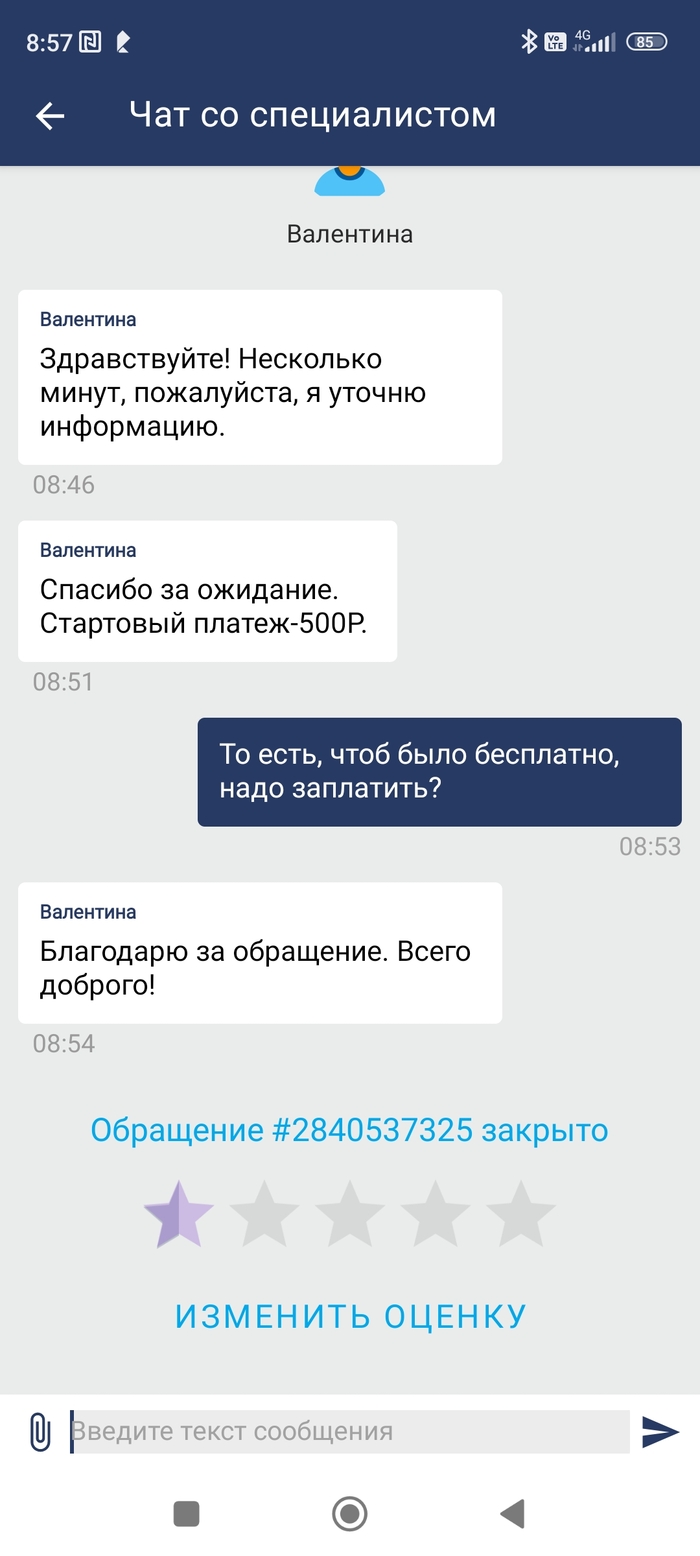
Task: Open recent apps via the square button
Action: 187,1514
